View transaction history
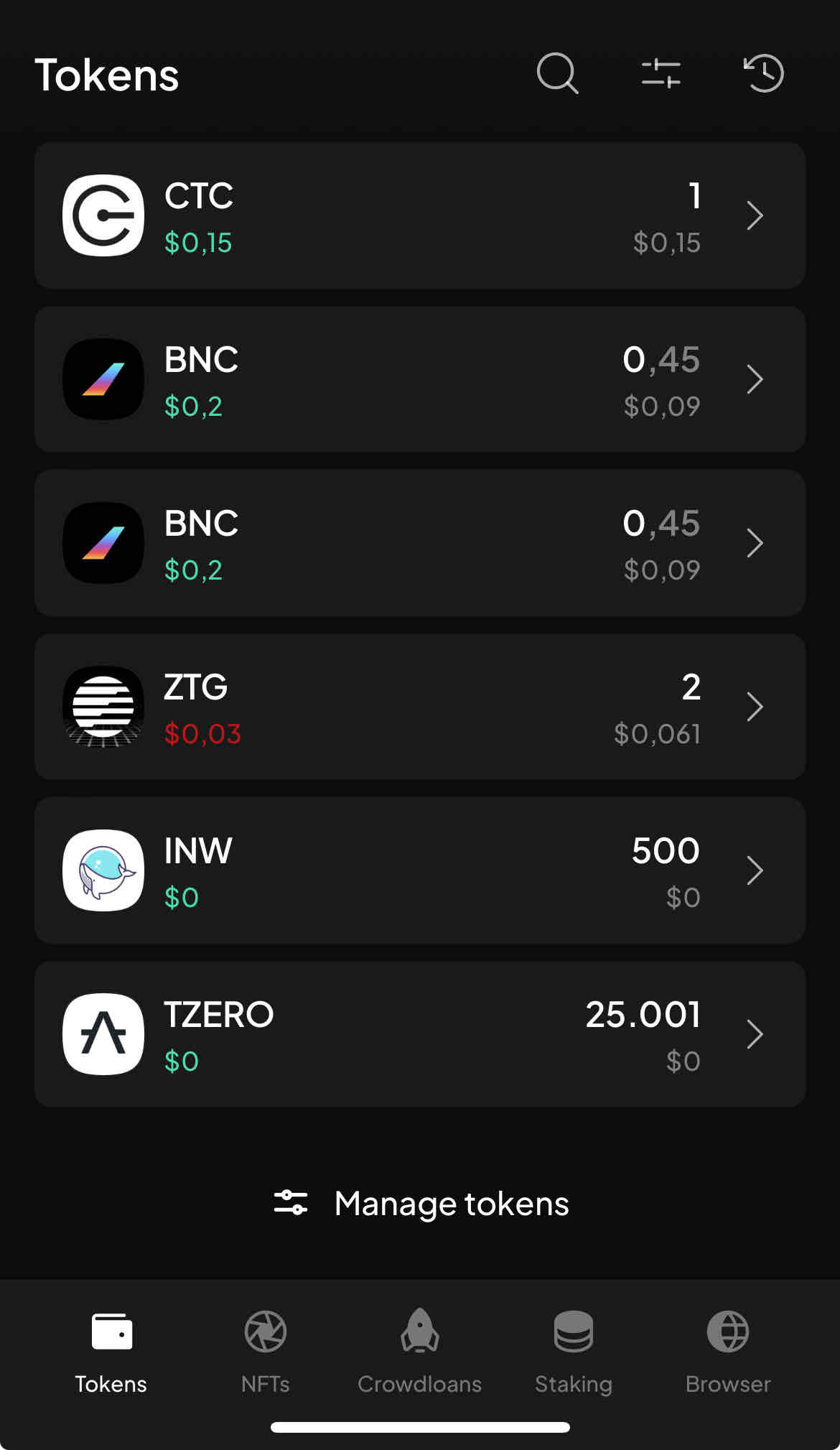 click(763, 73)
